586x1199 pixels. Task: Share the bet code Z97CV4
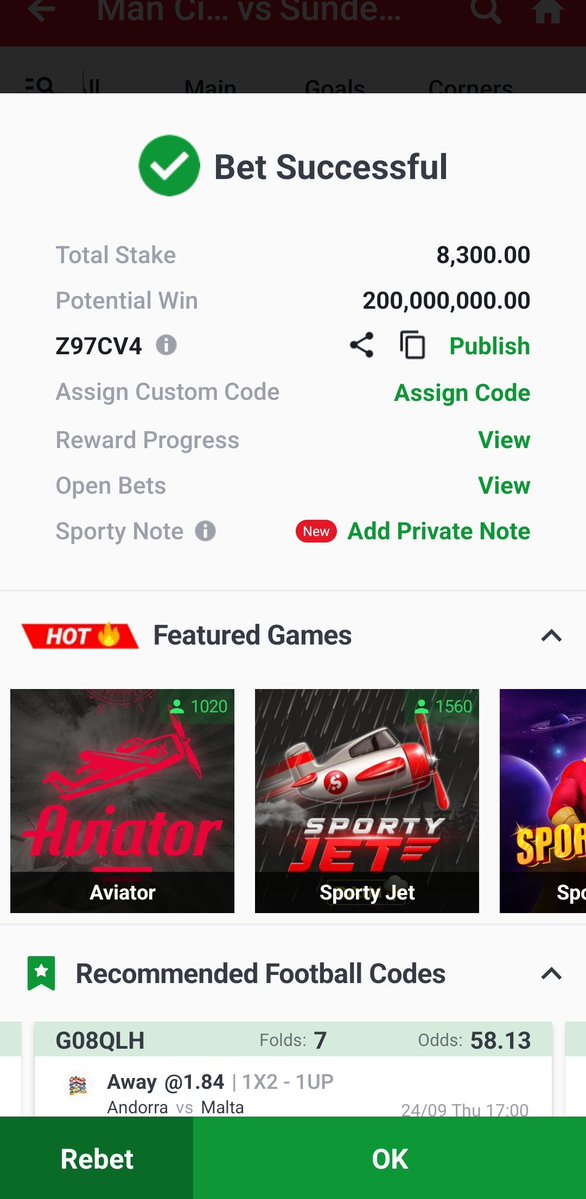[362, 346]
